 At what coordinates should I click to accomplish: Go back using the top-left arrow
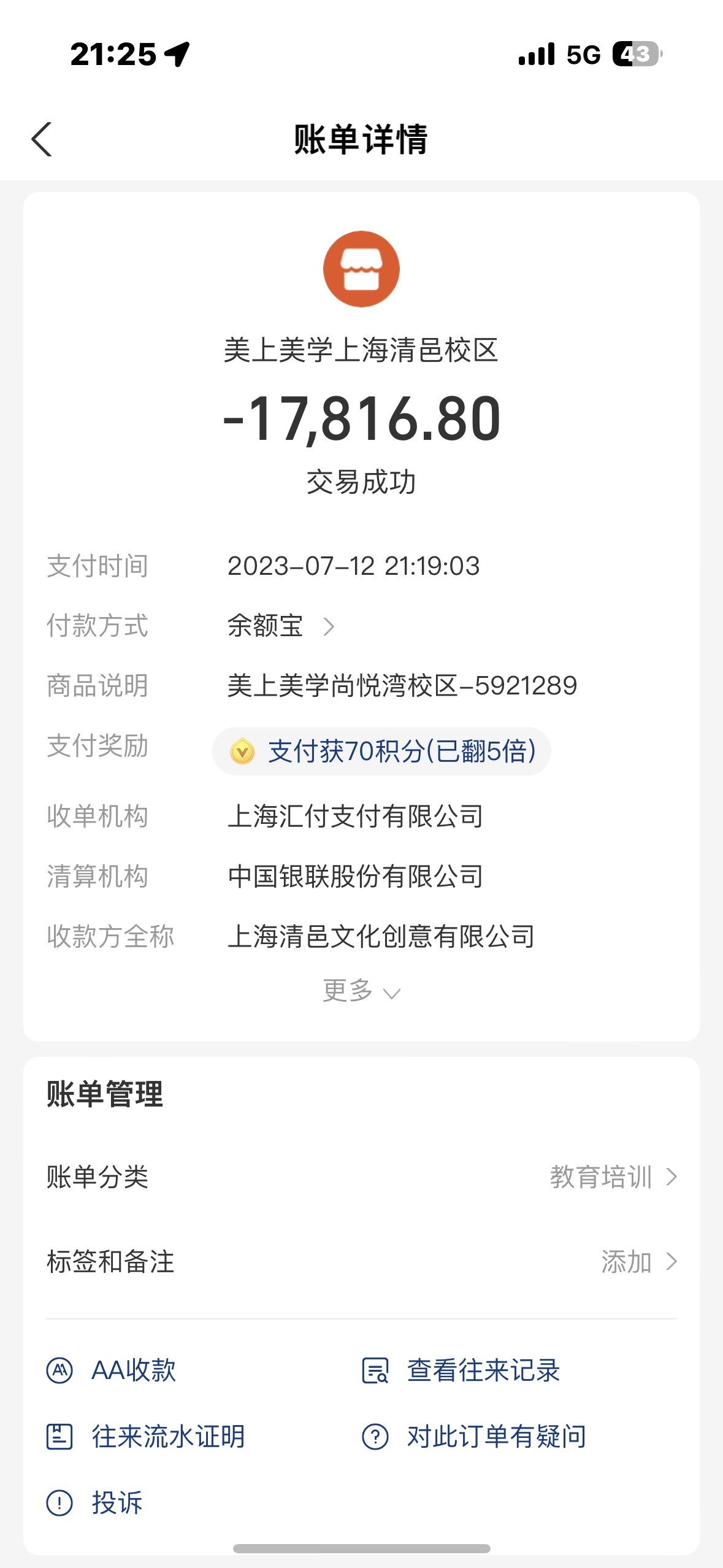[x=42, y=139]
